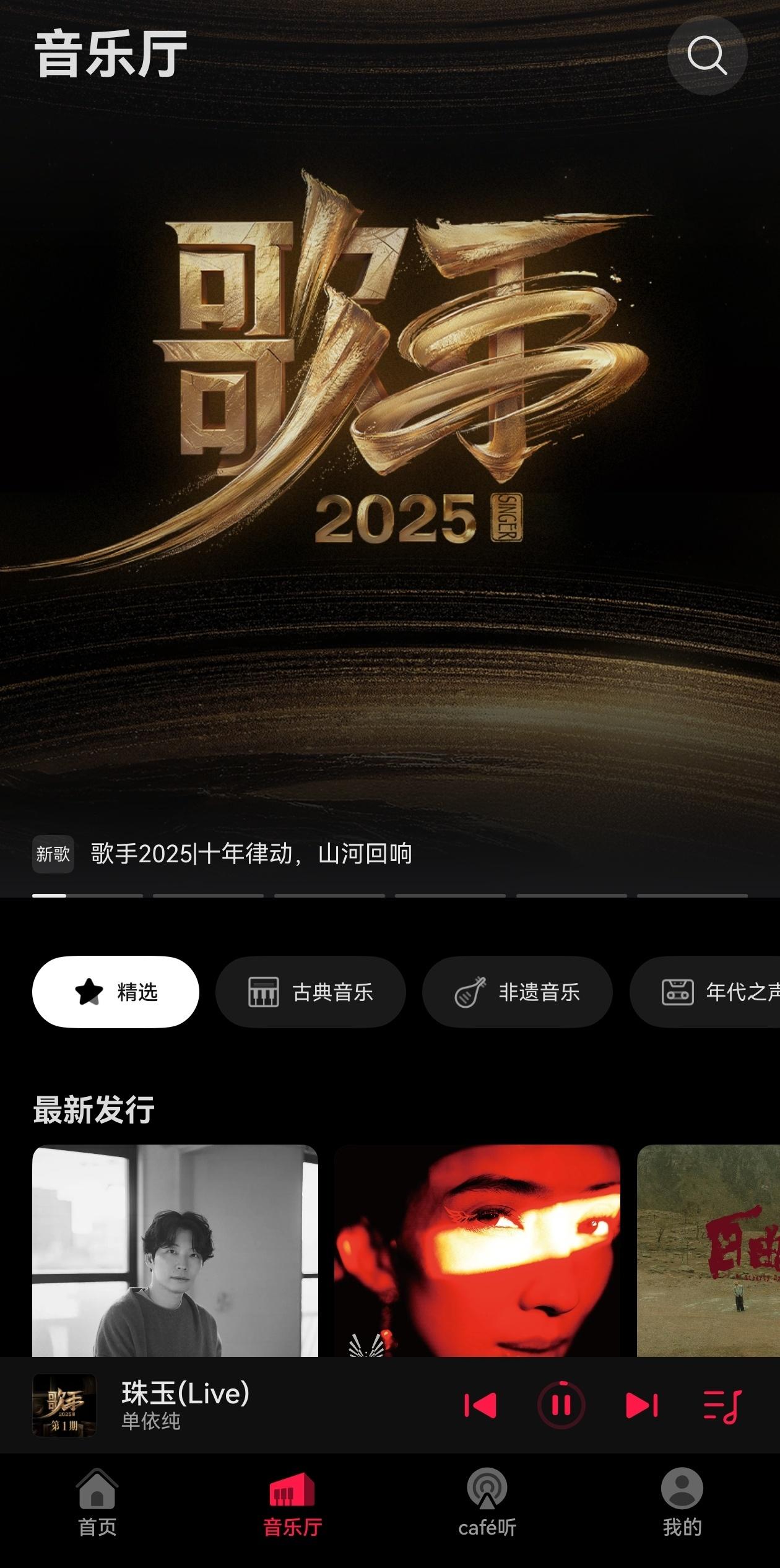
Task: Select the 非遗音乐 chip
Action: [x=517, y=992]
